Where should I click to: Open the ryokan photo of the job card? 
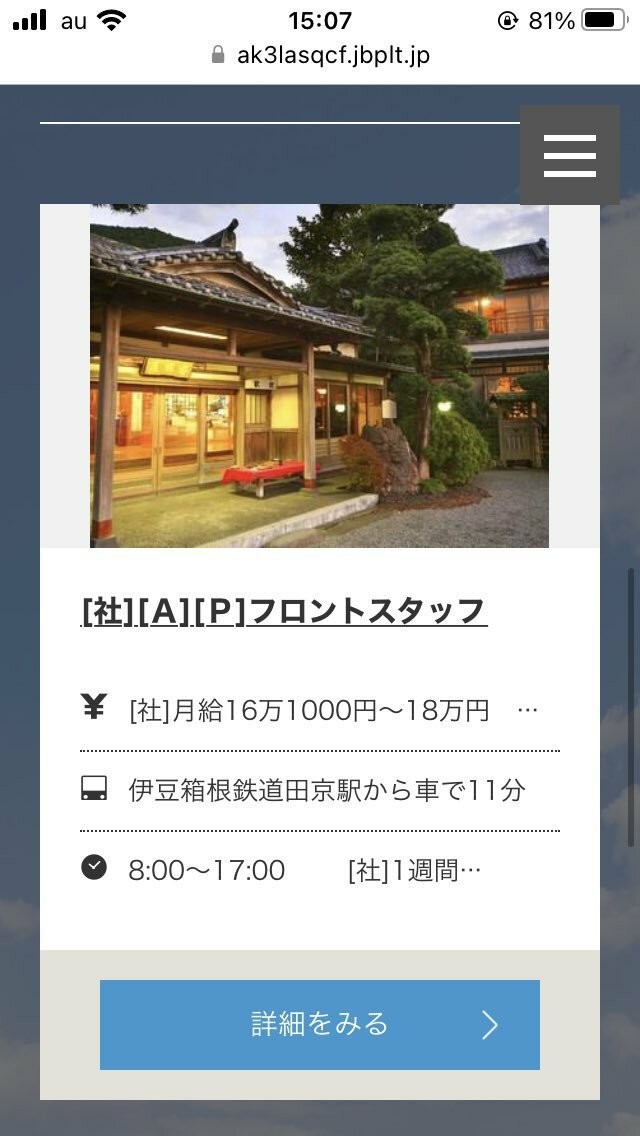pos(319,376)
